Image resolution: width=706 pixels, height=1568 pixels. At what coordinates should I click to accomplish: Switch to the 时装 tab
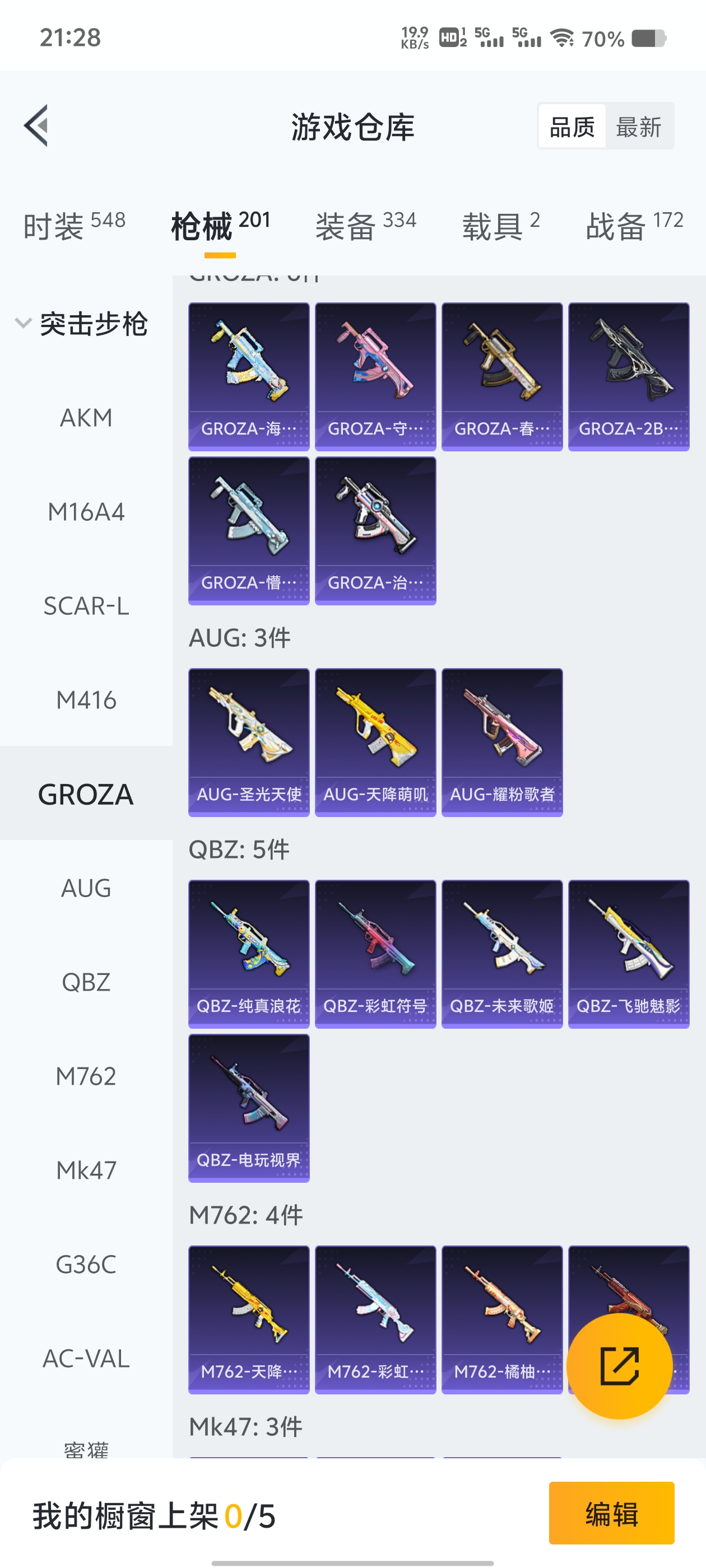(74, 226)
